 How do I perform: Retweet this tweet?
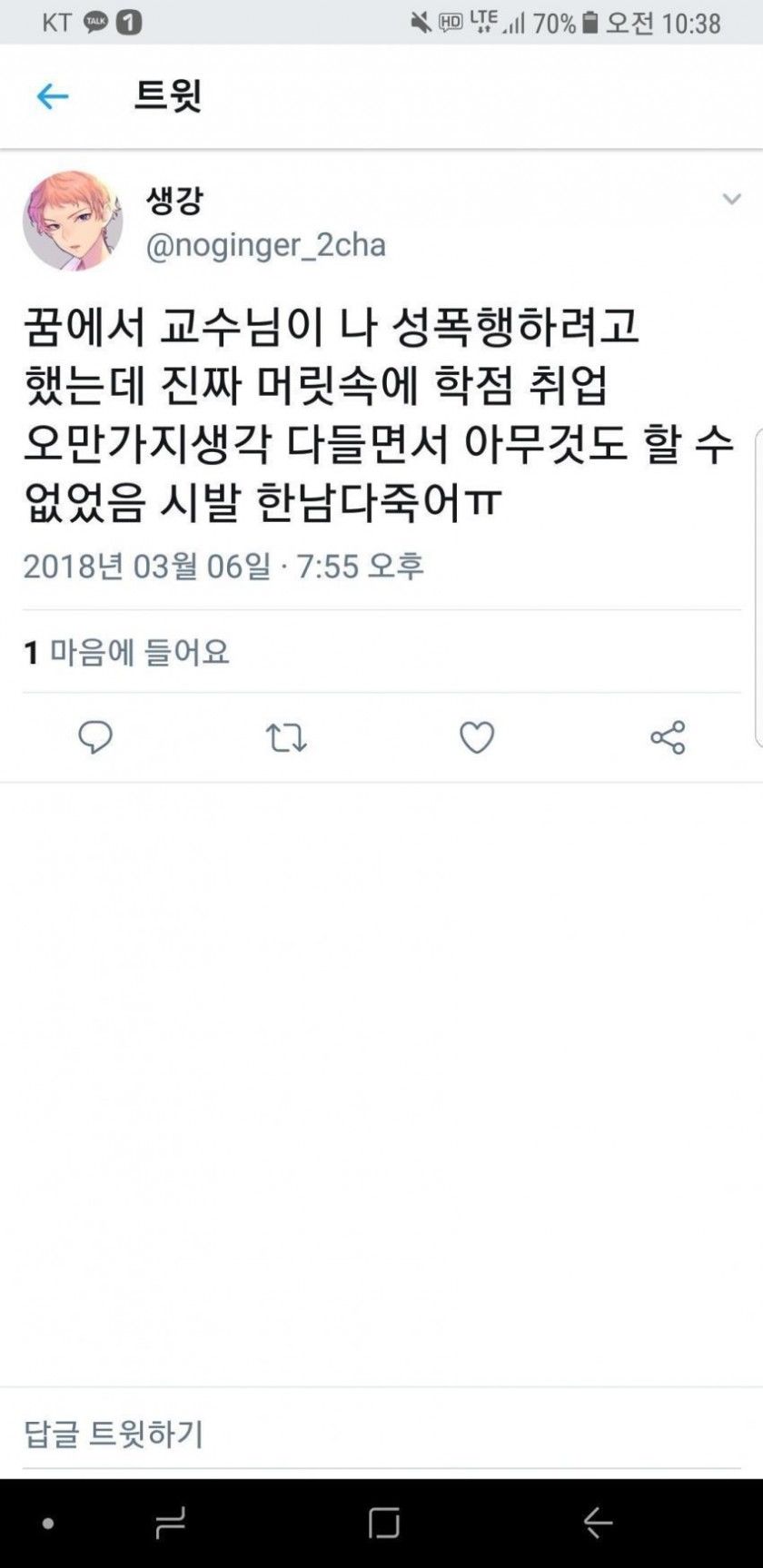286,738
